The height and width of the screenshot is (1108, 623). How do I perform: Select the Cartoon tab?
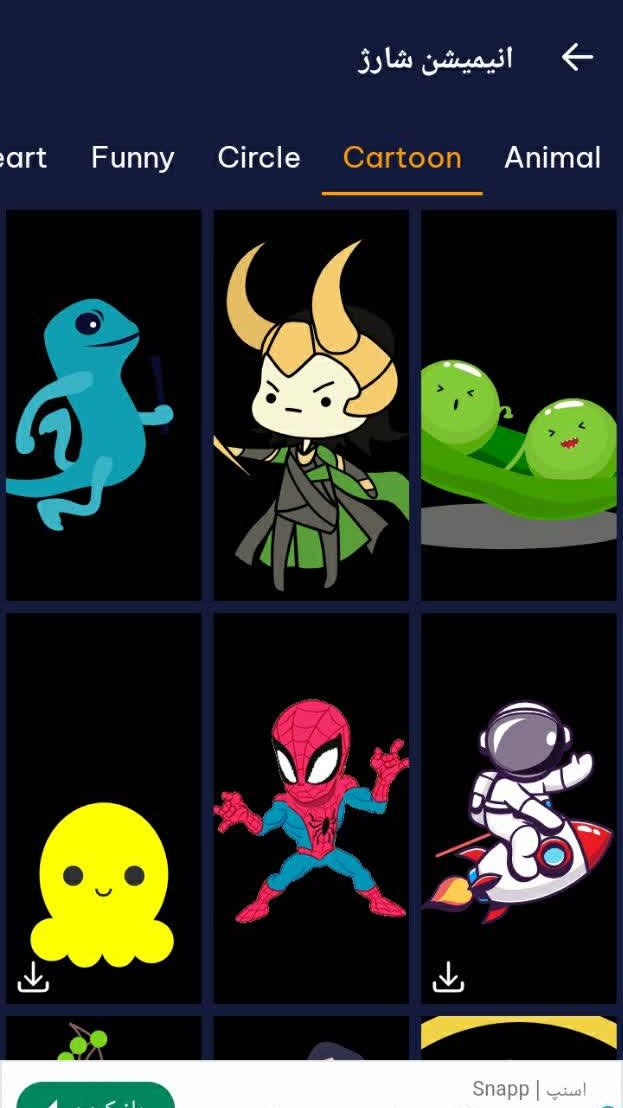pyautogui.click(x=402, y=158)
